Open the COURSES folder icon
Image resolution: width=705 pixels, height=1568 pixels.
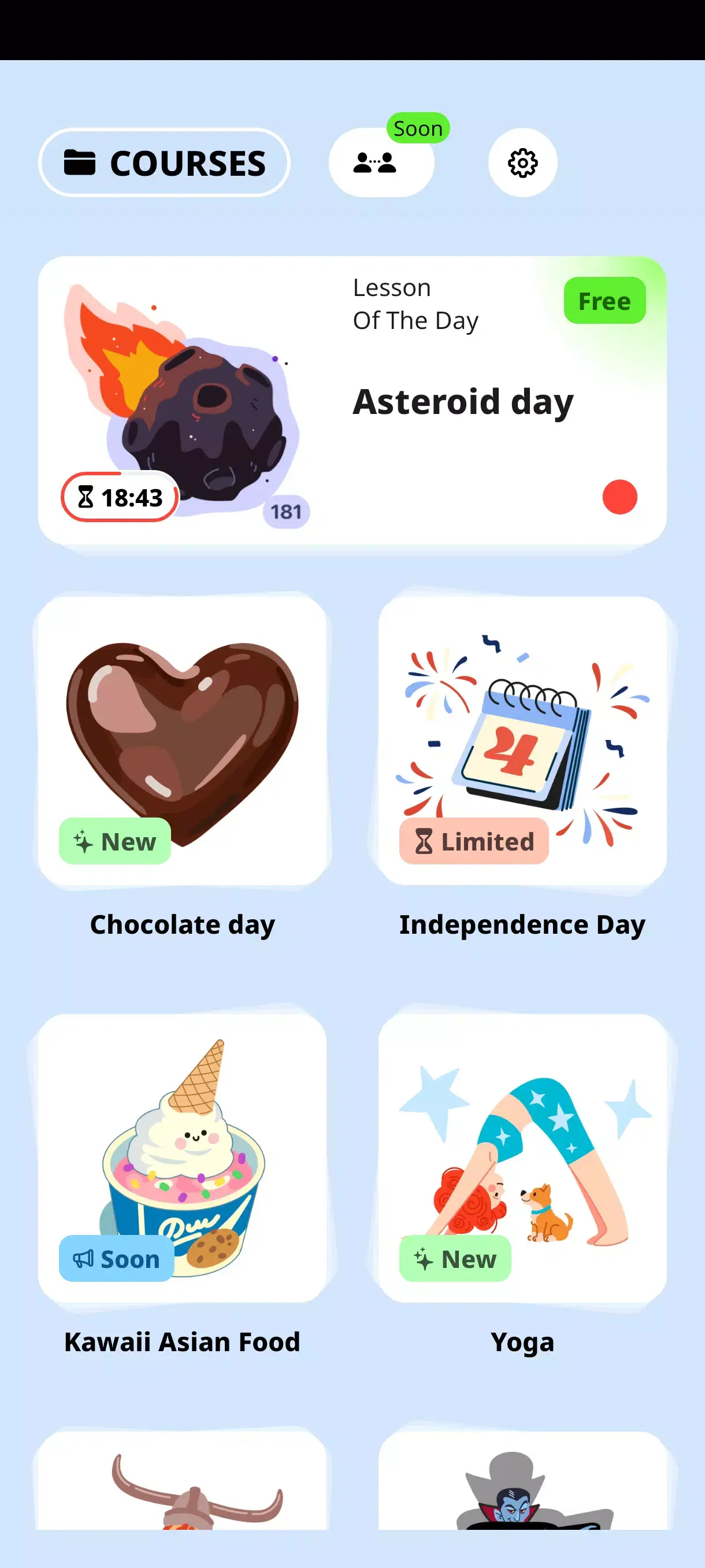pos(81,162)
